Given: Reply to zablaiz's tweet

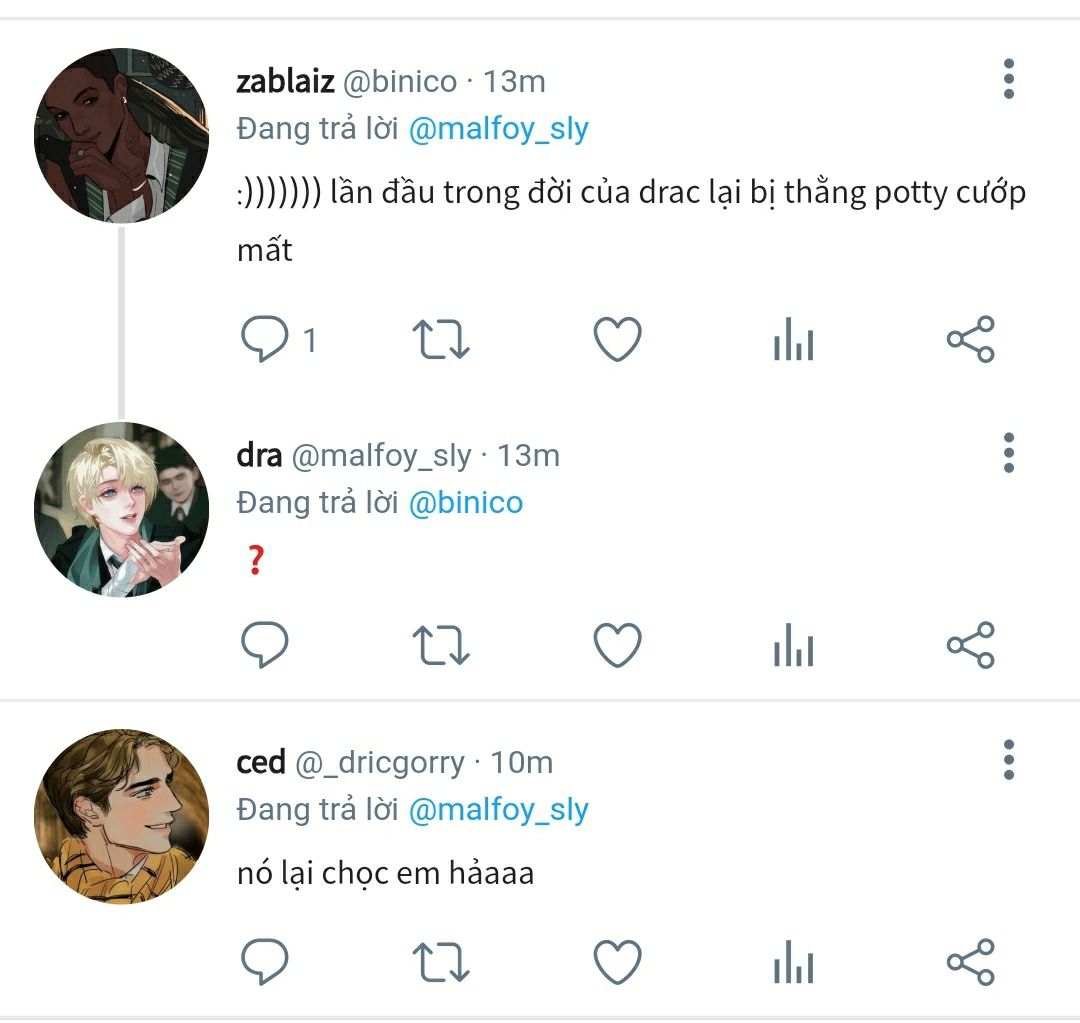Looking at the screenshot, I should coord(265,340).
